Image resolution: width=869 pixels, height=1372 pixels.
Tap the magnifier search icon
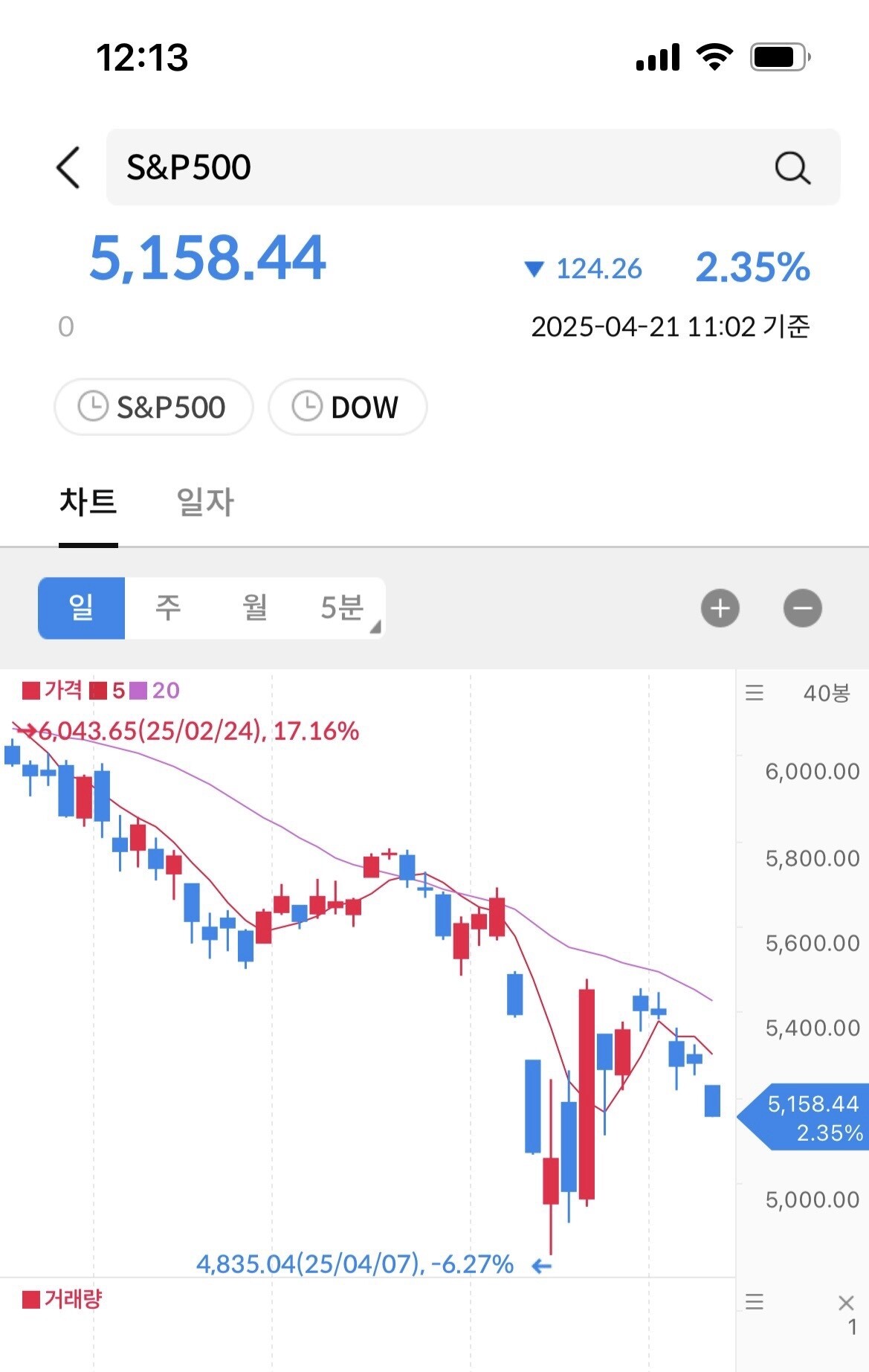[792, 168]
